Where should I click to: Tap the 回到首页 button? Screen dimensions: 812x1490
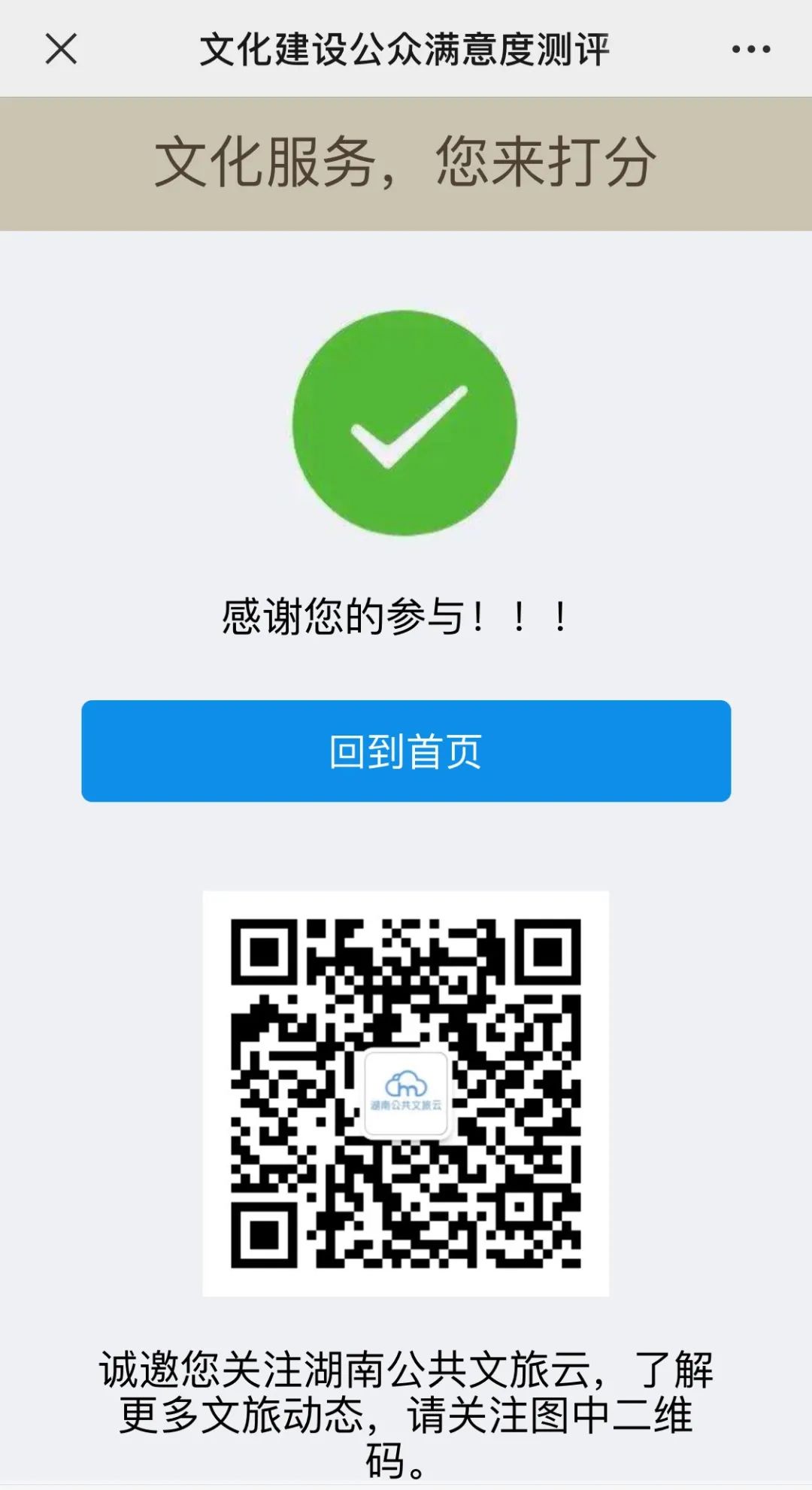[x=406, y=751]
